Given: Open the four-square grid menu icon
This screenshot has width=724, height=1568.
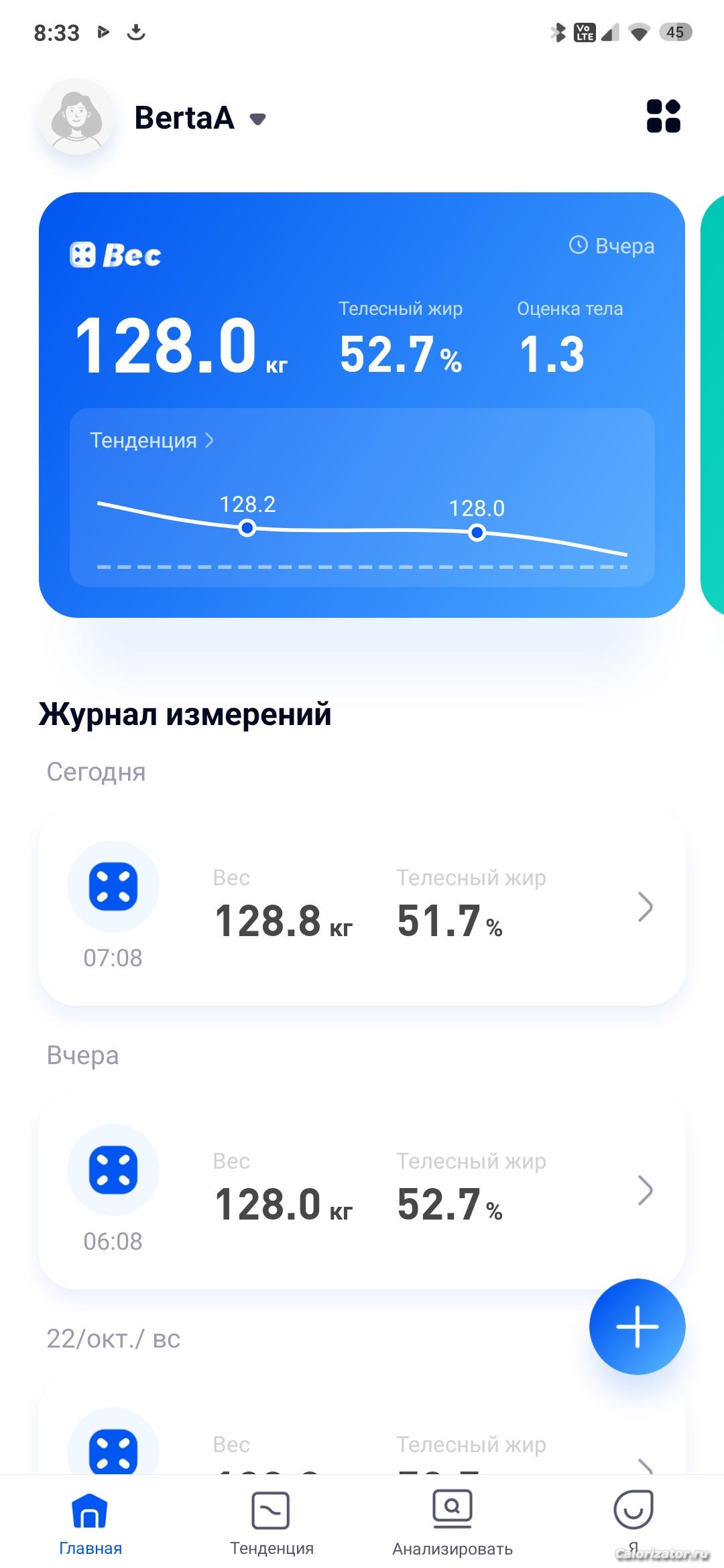Looking at the screenshot, I should (x=663, y=117).
